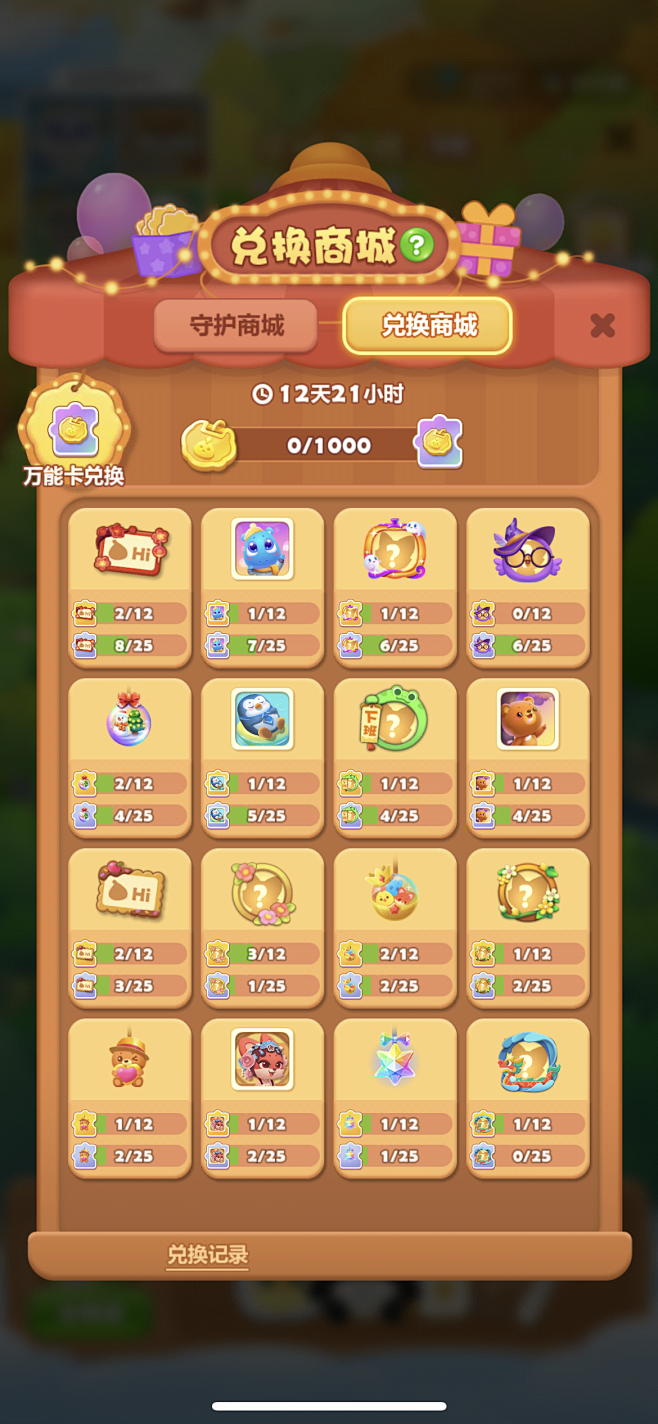Open the help question mark icon
658x1424 pixels.
click(416, 244)
